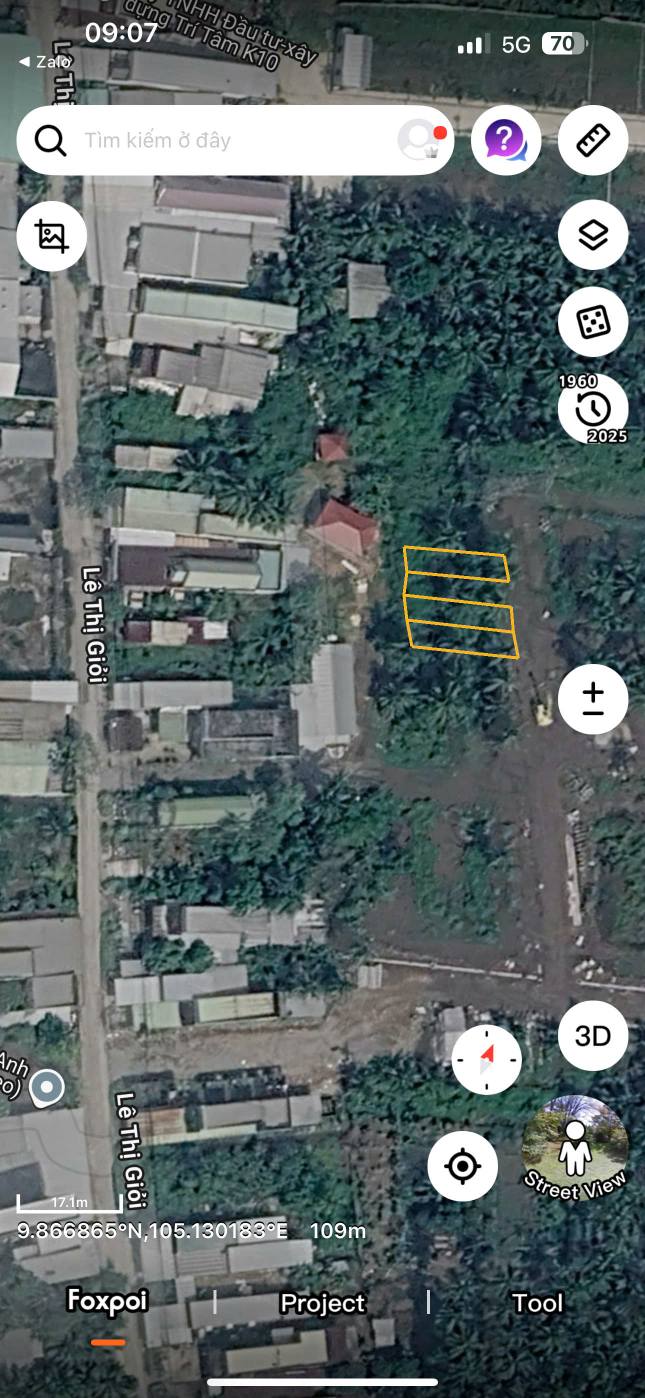Switch the map to 3D view
This screenshot has height=1398, width=645.
(593, 1036)
